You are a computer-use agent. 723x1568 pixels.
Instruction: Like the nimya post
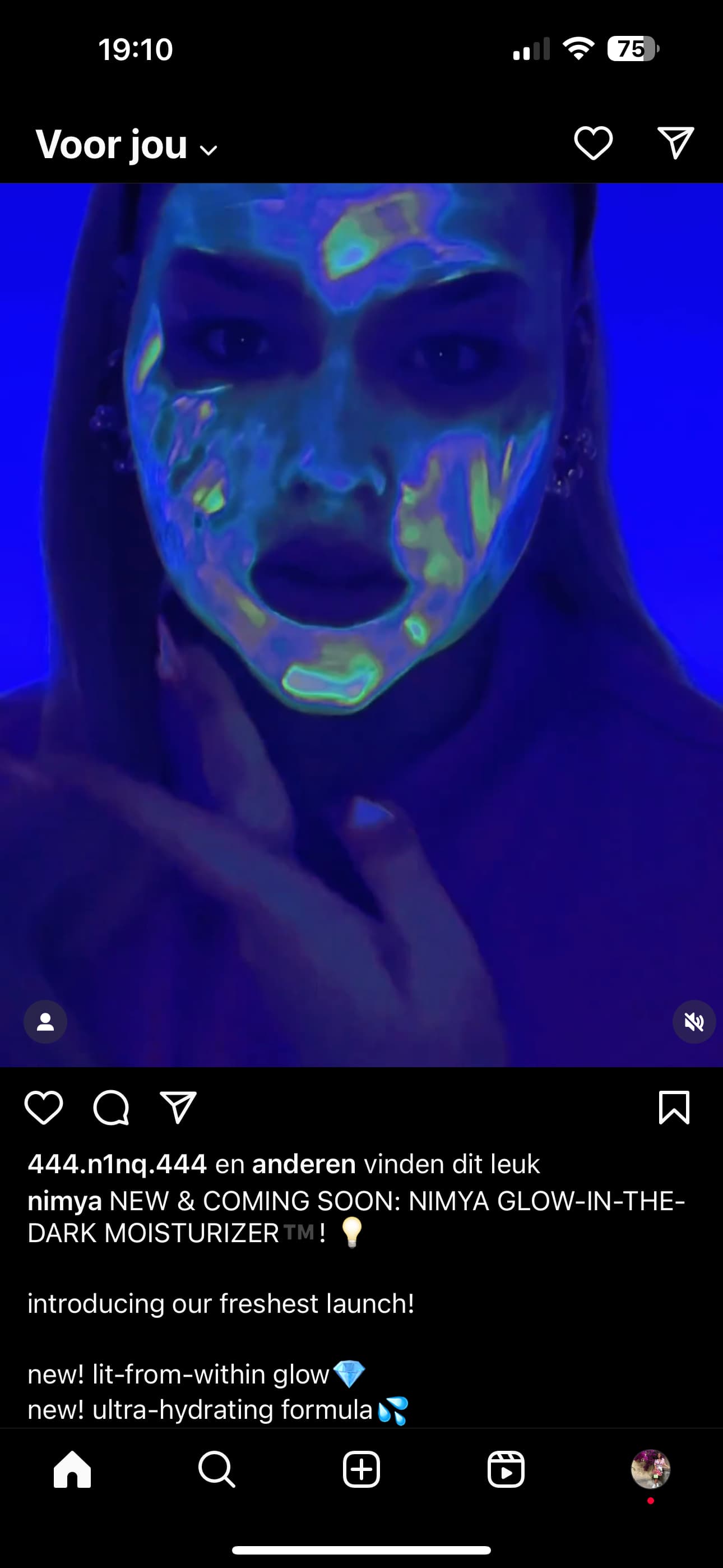coord(44,1107)
